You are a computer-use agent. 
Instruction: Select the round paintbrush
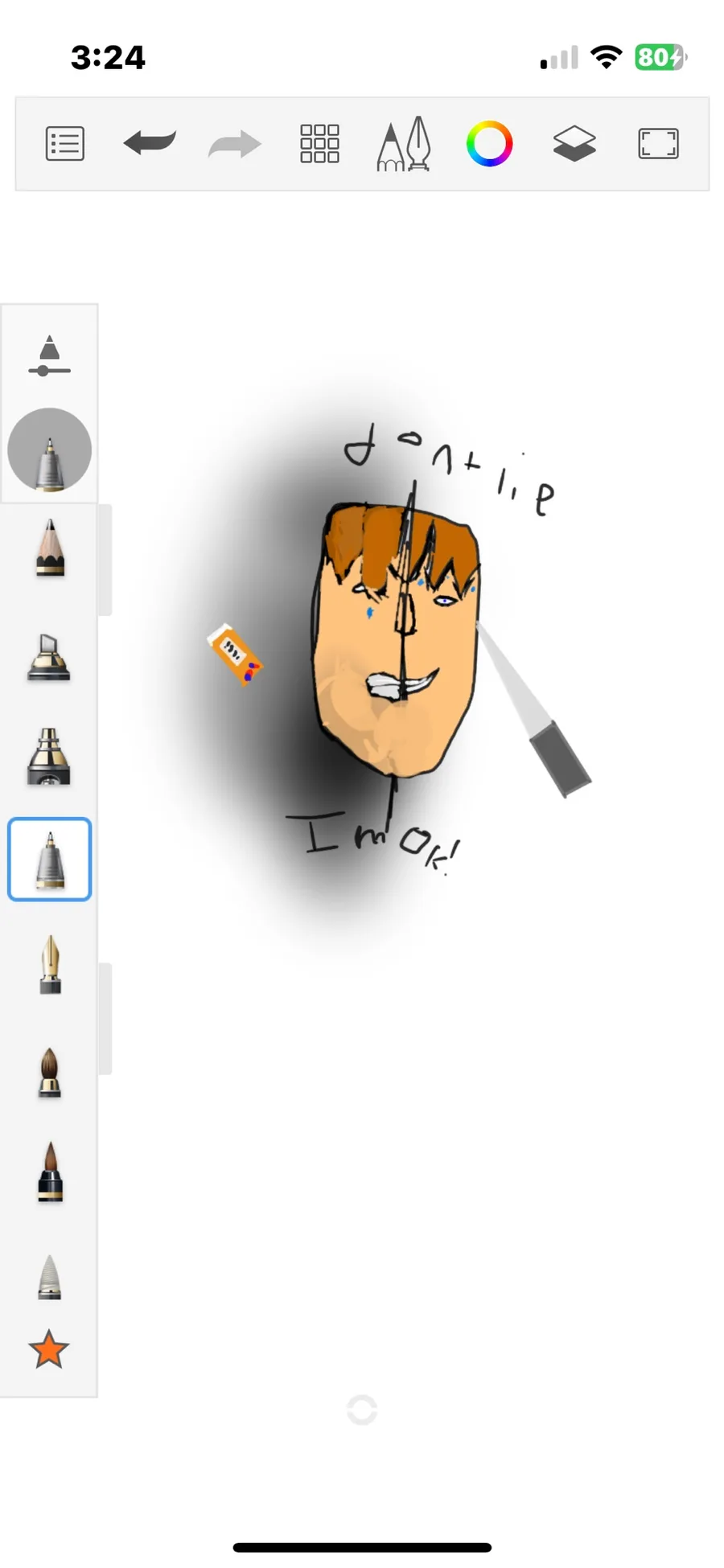50,1073
